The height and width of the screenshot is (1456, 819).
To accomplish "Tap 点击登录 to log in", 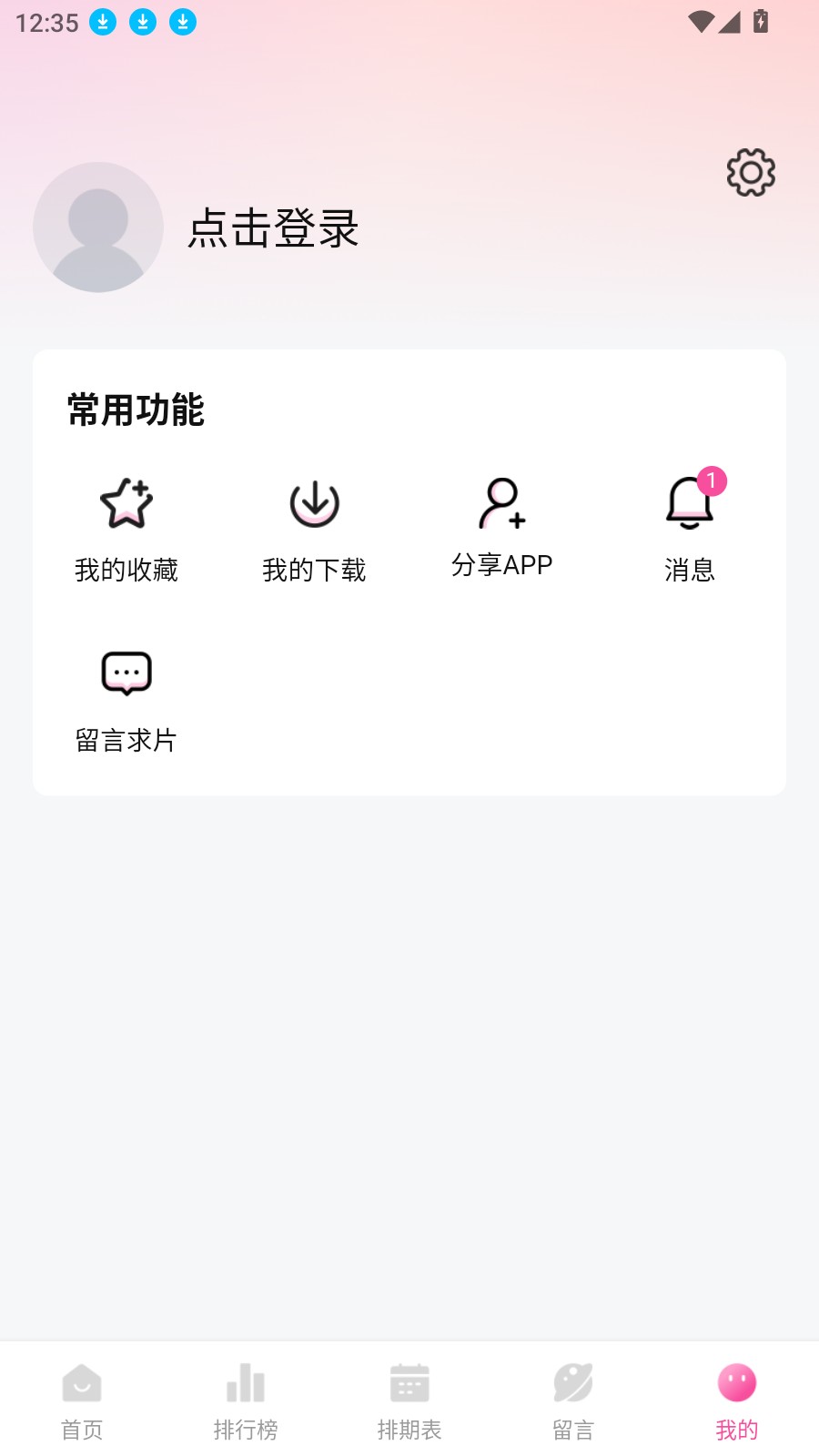I will click(x=272, y=229).
